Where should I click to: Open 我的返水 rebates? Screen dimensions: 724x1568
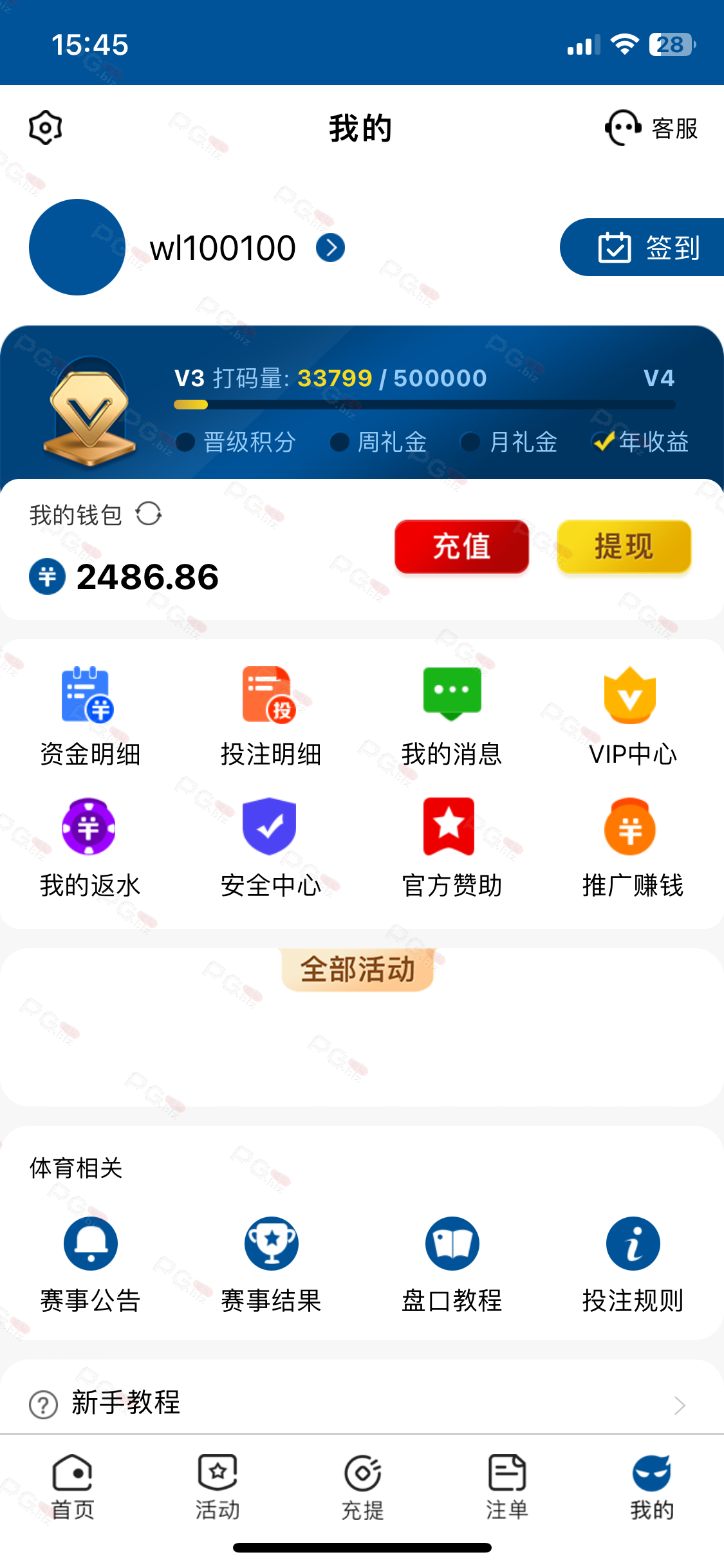click(x=90, y=848)
